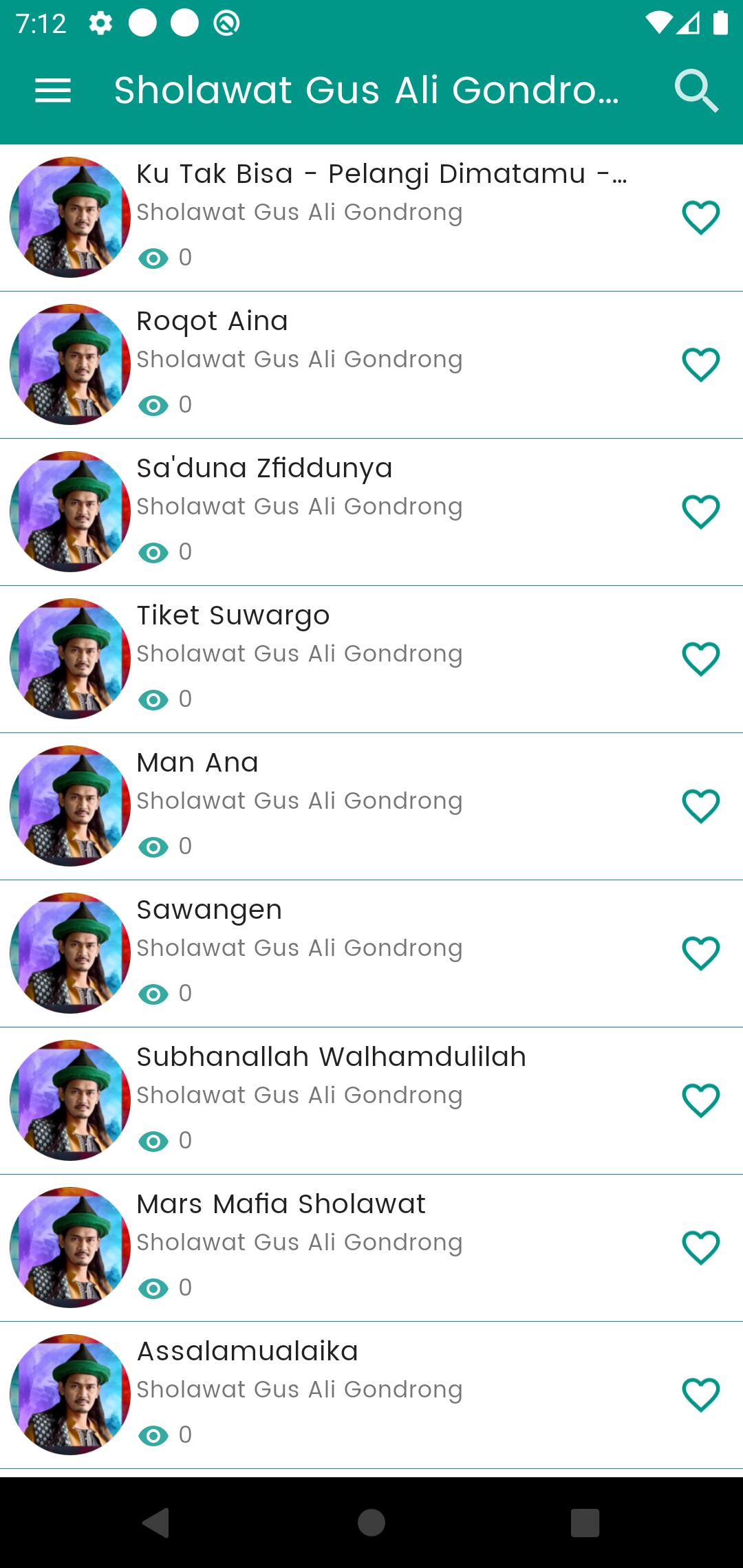Favorite the Sawangen track
This screenshot has width=743, height=1568.
[x=700, y=953]
